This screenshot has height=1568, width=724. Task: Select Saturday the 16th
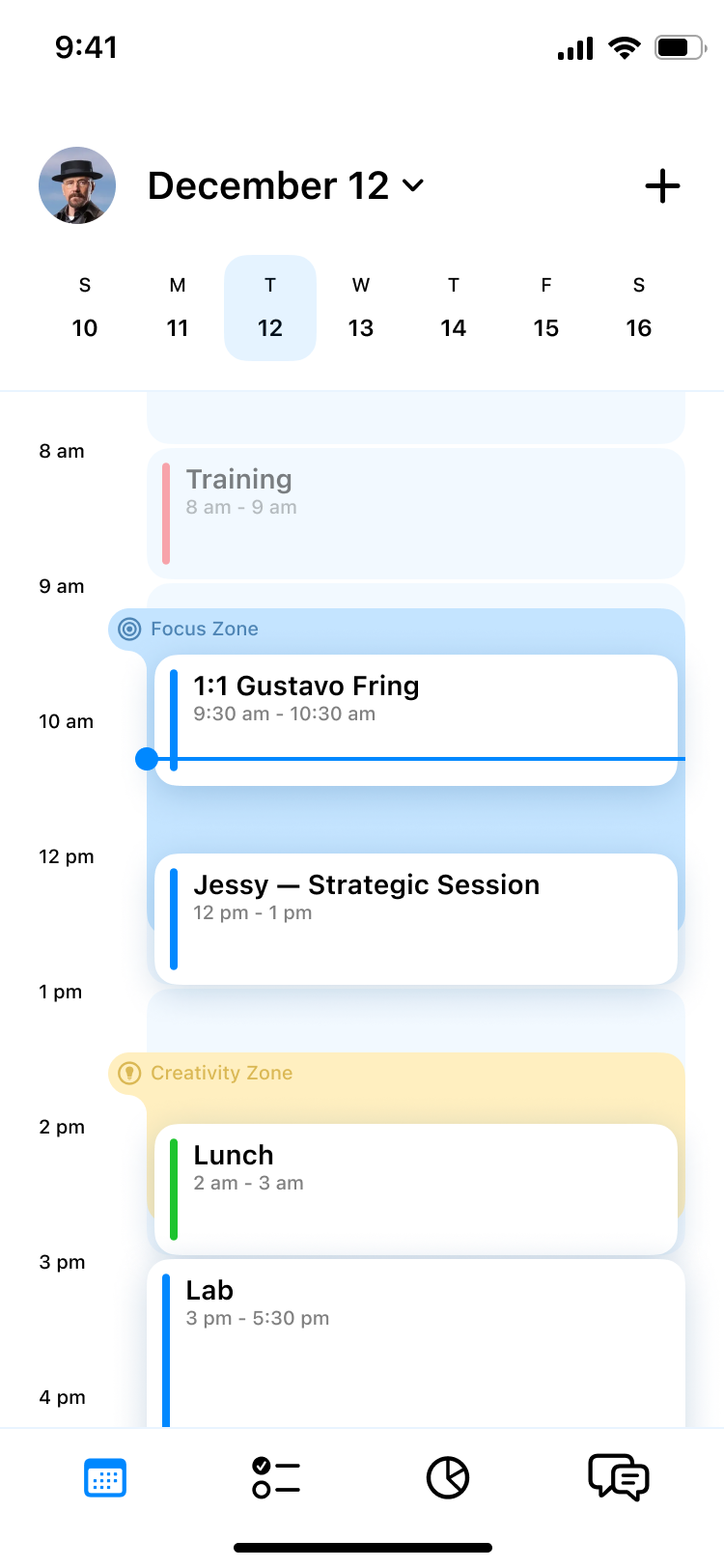638,309
